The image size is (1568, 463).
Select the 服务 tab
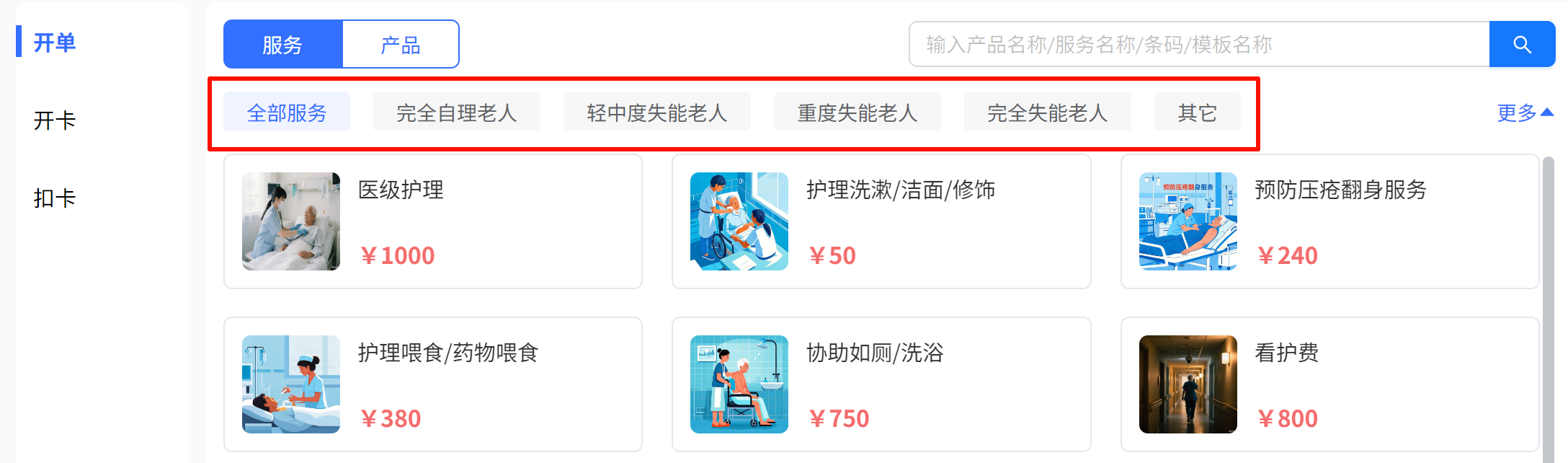(283, 45)
